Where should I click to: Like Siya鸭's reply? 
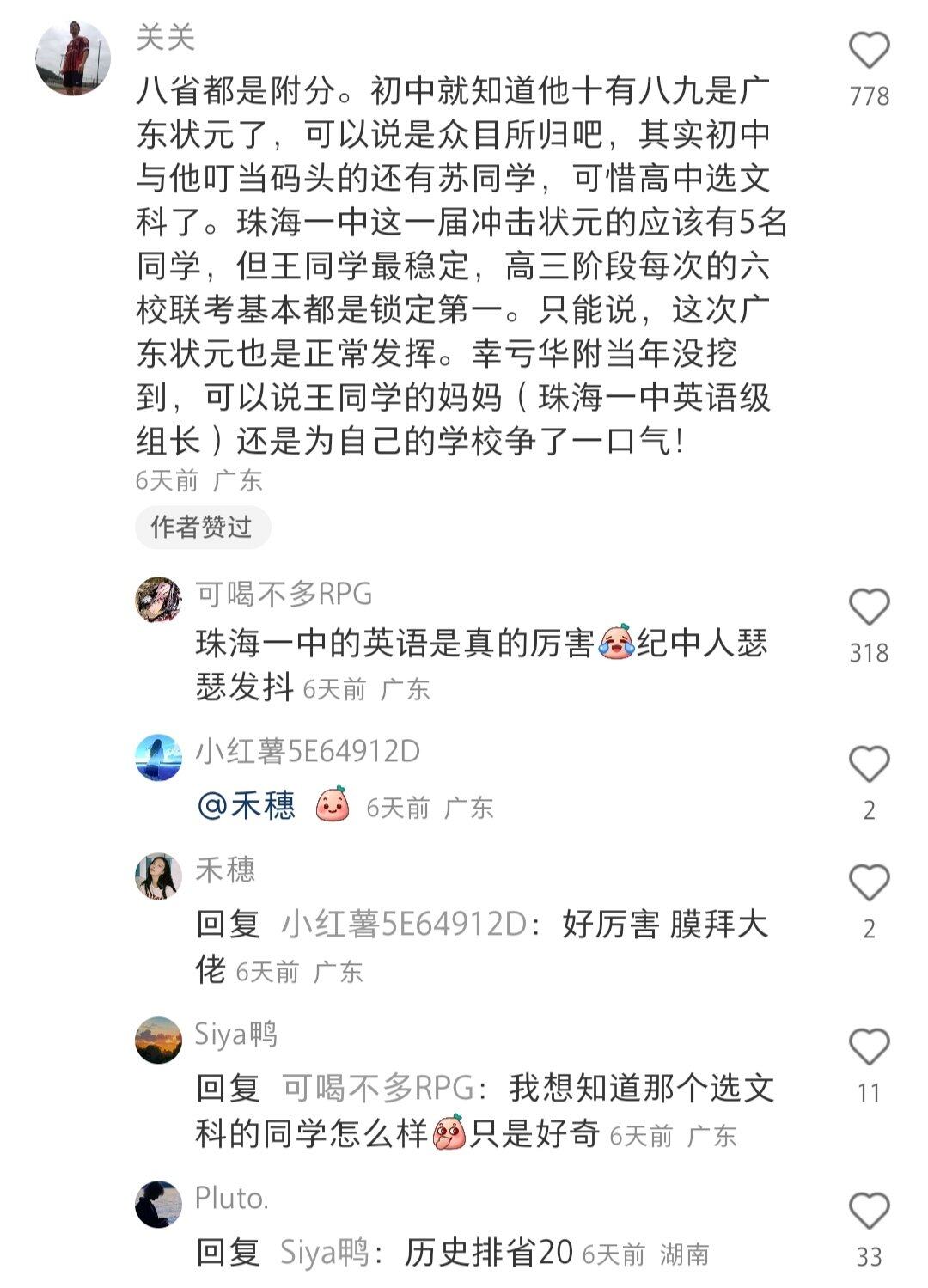(869, 1047)
